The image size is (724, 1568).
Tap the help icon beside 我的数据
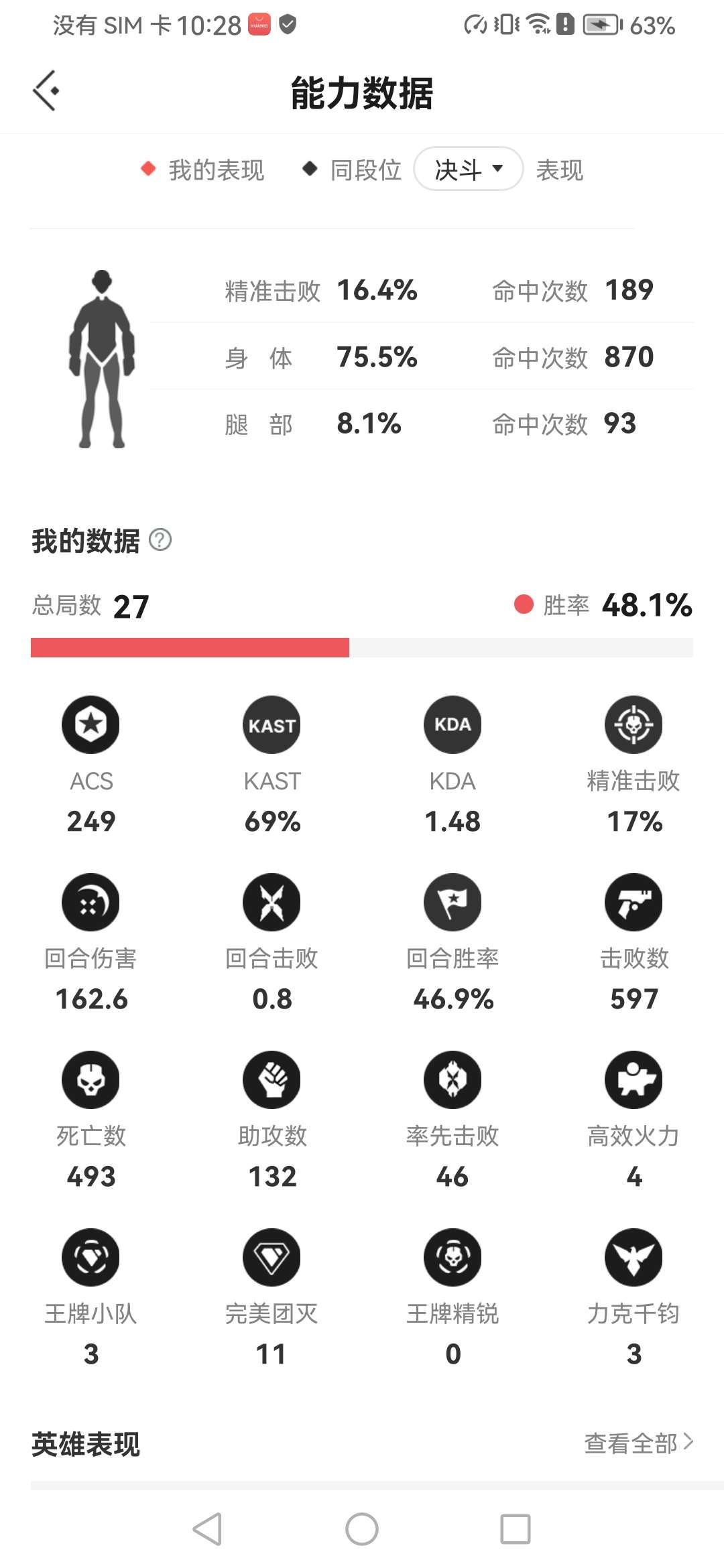[x=160, y=539]
